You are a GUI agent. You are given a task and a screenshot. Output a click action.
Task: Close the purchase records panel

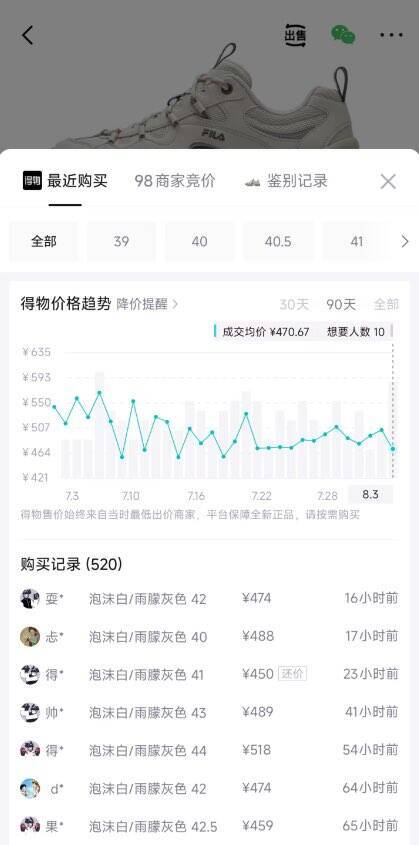coord(388,182)
